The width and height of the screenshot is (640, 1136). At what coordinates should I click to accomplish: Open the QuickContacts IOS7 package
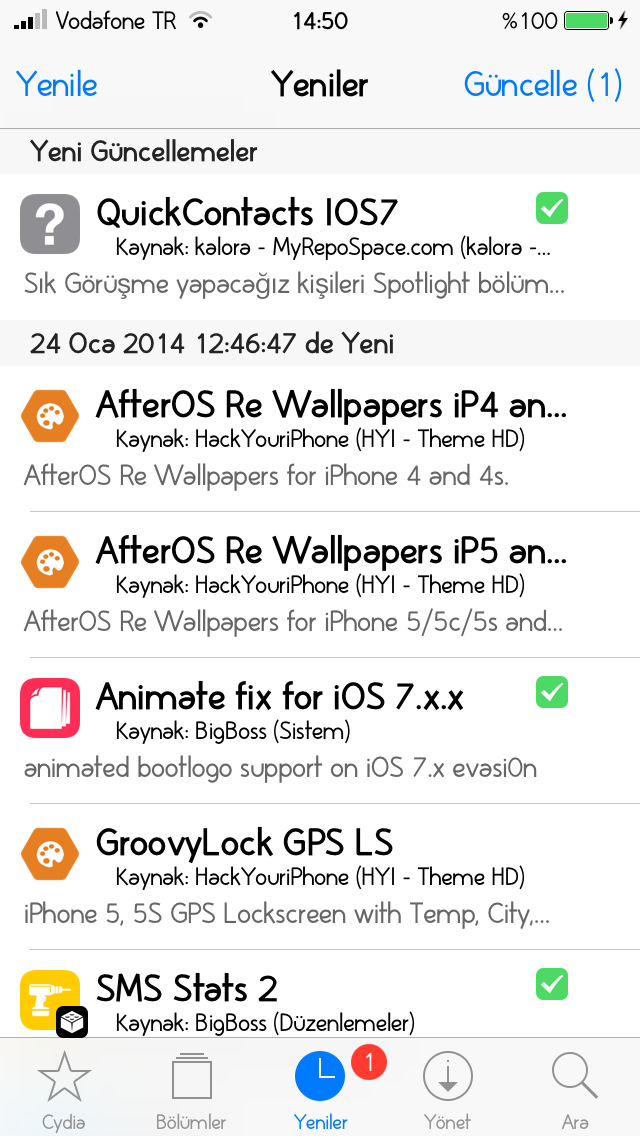[x=320, y=246]
